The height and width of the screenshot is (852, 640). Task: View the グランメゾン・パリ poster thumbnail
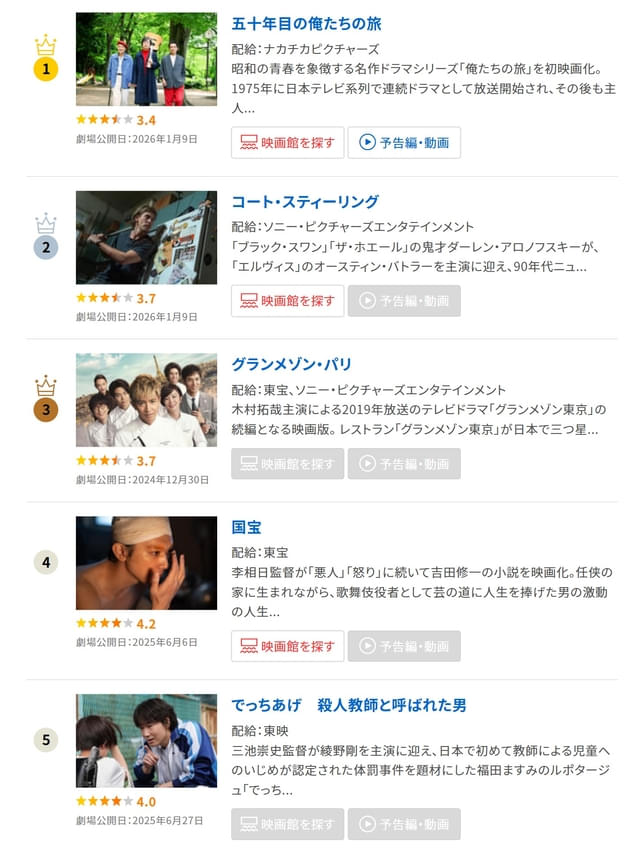click(146, 400)
